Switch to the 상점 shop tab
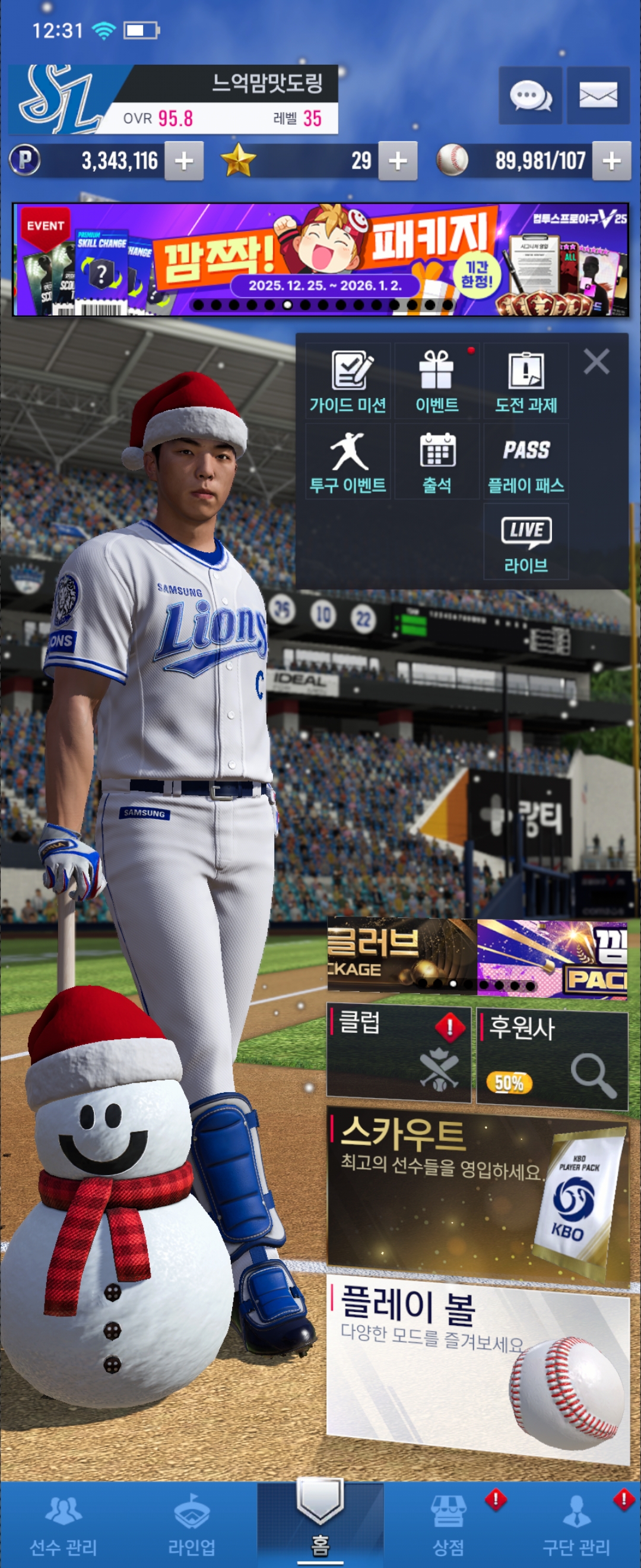 click(x=448, y=1525)
